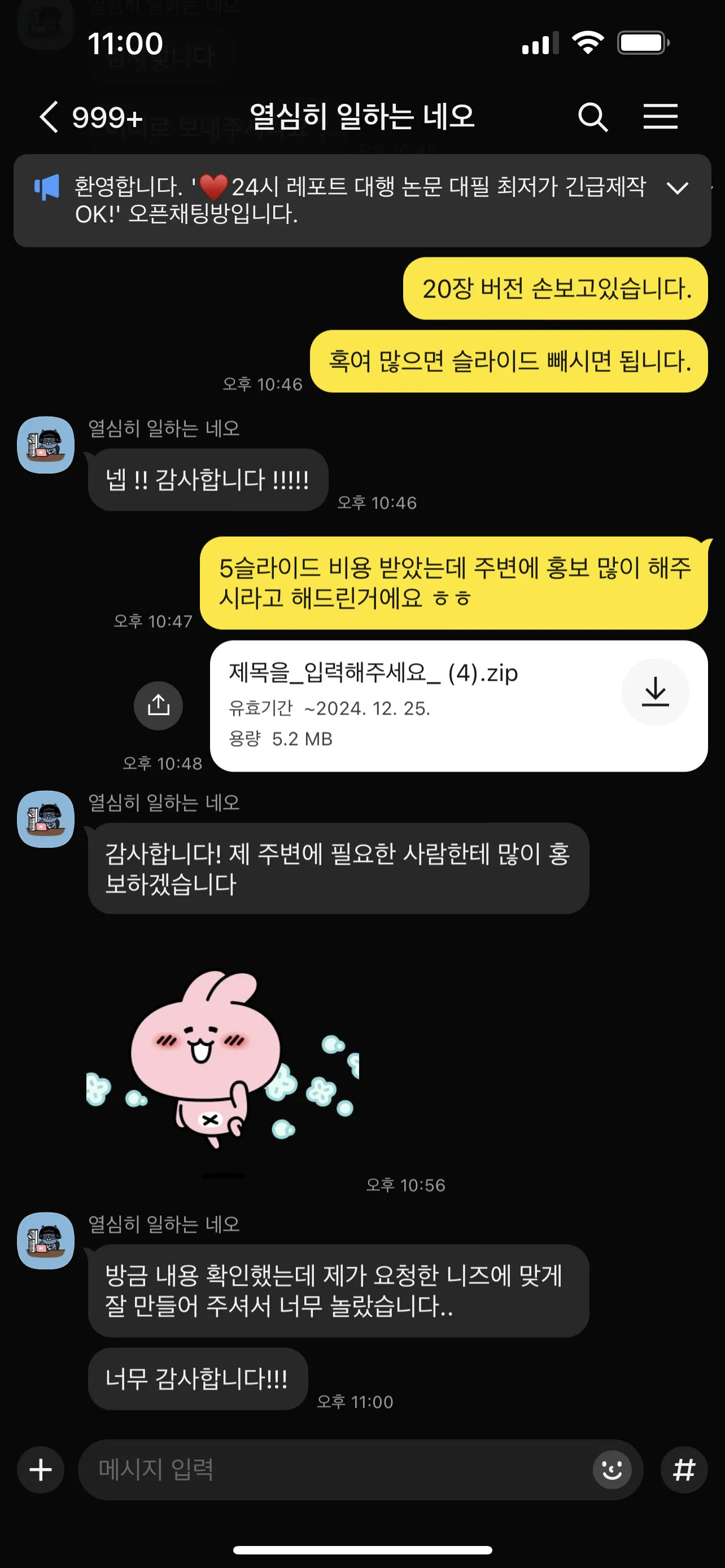Tap the chatroom title 열심히 일하는 네오
The height and width of the screenshot is (1568, 725).
[x=362, y=117]
